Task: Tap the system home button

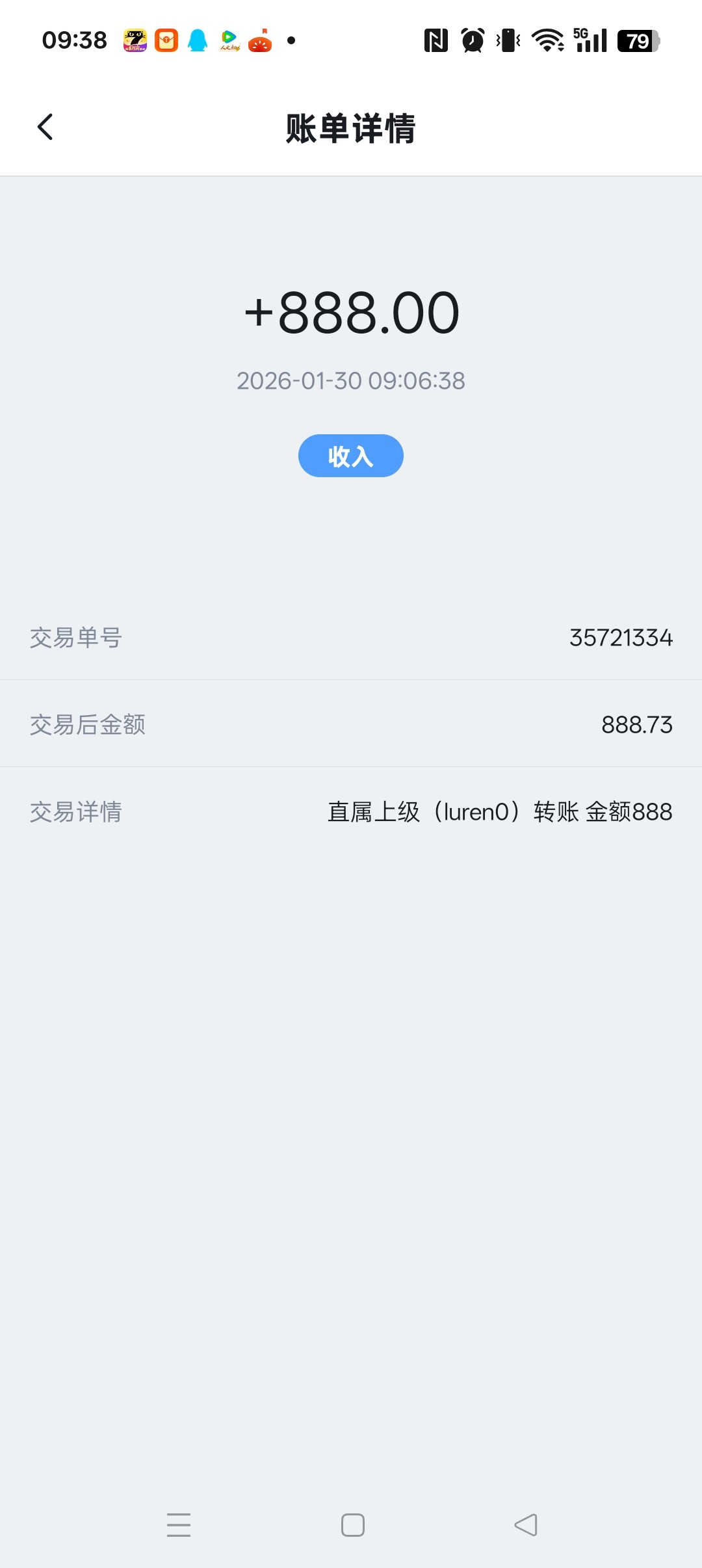Action: coord(352,1524)
